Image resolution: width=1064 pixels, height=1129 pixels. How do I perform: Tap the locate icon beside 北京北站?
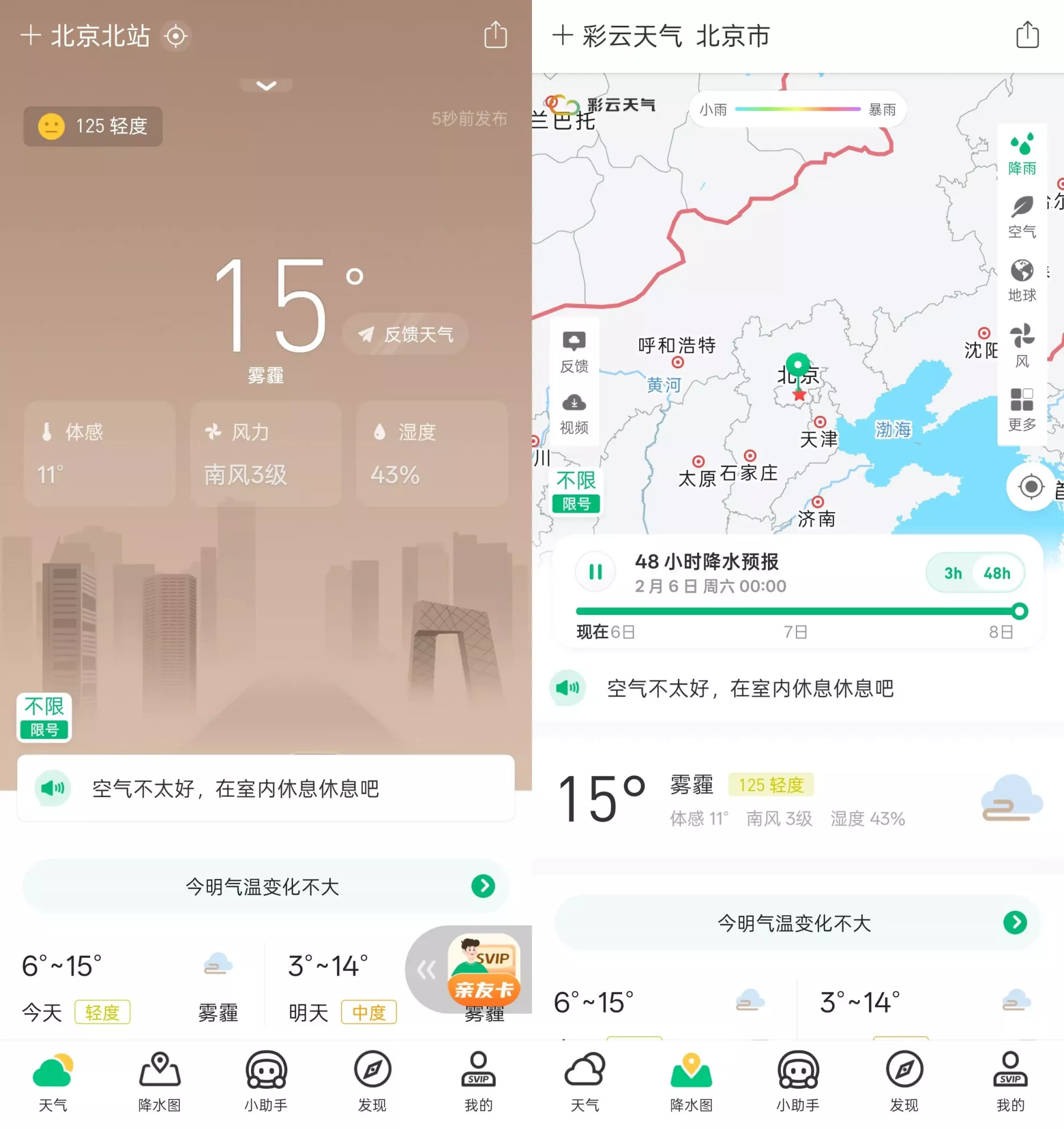pyautogui.click(x=175, y=36)
